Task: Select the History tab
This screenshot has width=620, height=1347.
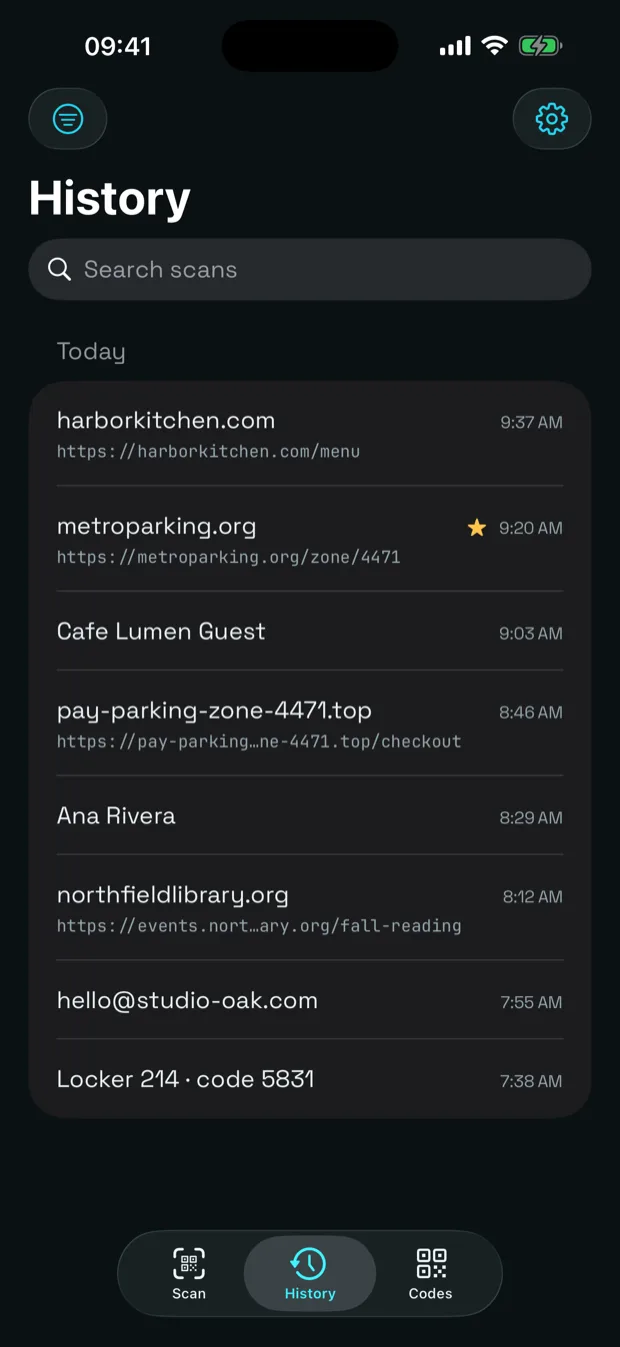Action: click(x=310, y=1274)
